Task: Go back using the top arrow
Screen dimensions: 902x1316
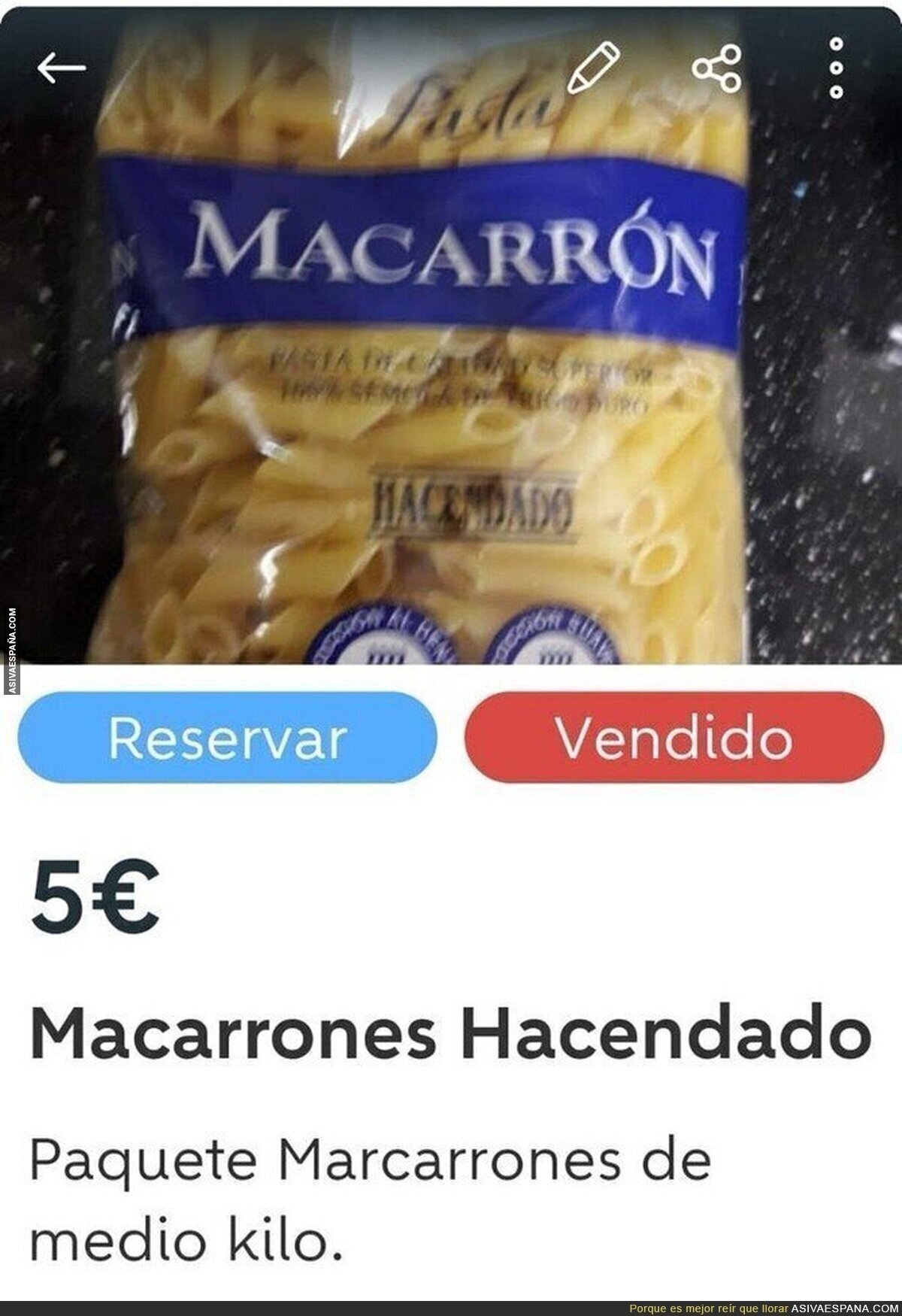Action: (61, 68)
